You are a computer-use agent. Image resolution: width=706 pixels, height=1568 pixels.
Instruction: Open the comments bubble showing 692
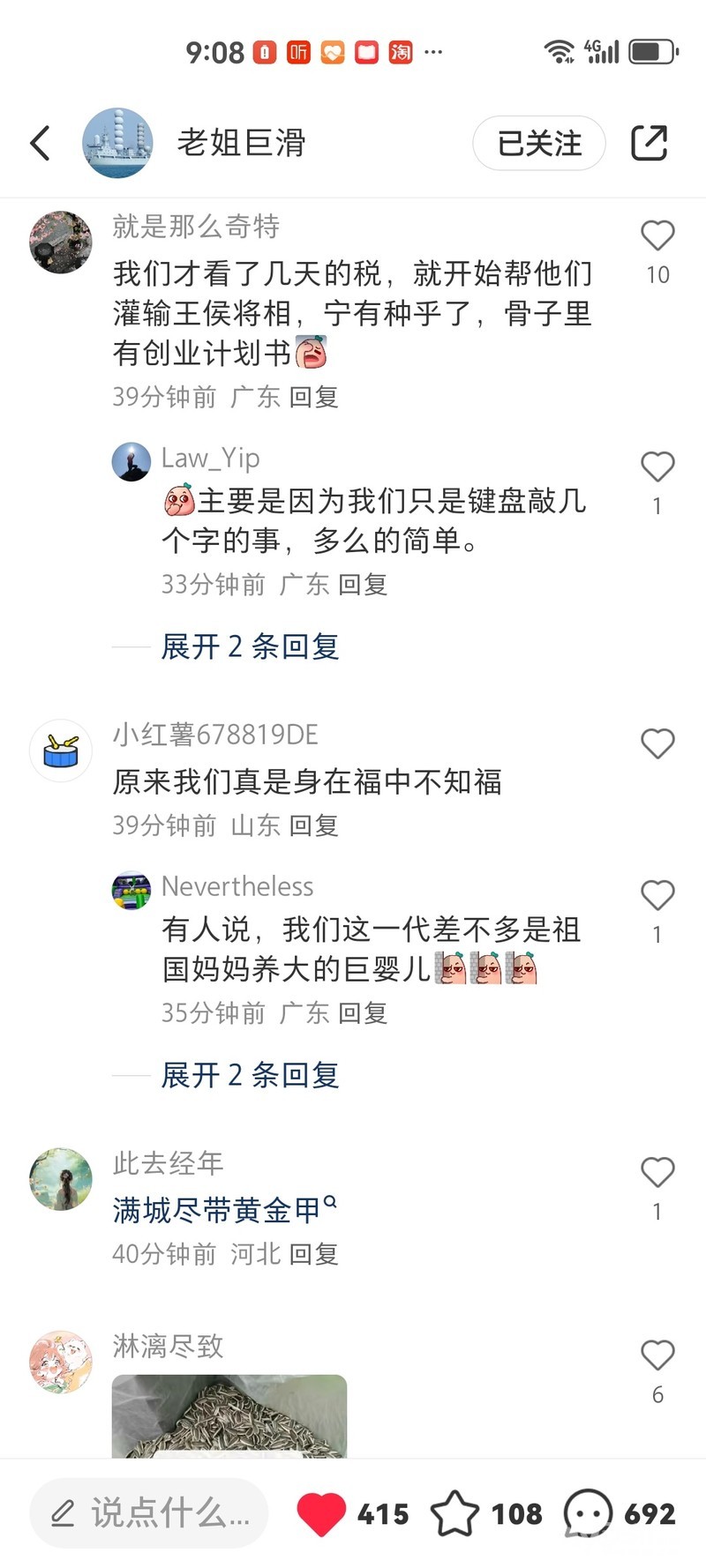click(x=588, y=1513)
